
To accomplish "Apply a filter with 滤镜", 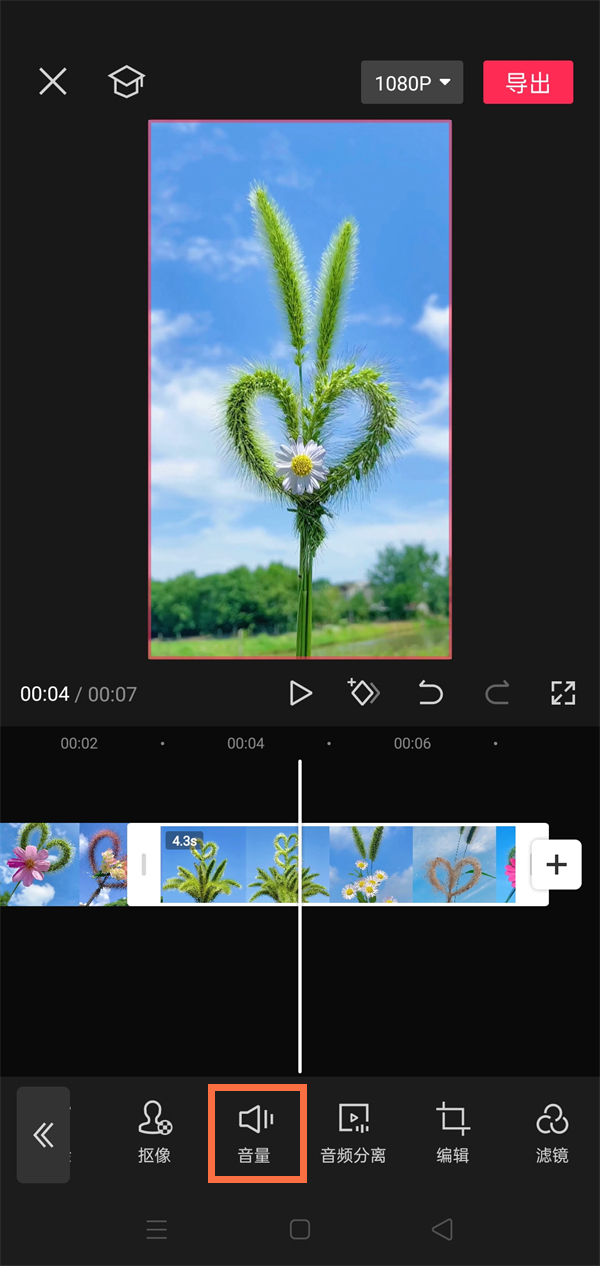I will (x=552, y=1134).
